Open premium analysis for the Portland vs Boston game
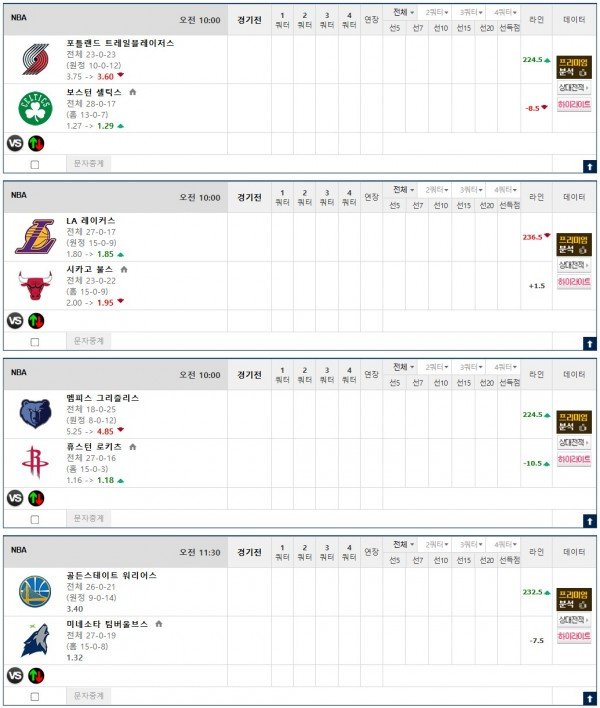 coord(574,66)
